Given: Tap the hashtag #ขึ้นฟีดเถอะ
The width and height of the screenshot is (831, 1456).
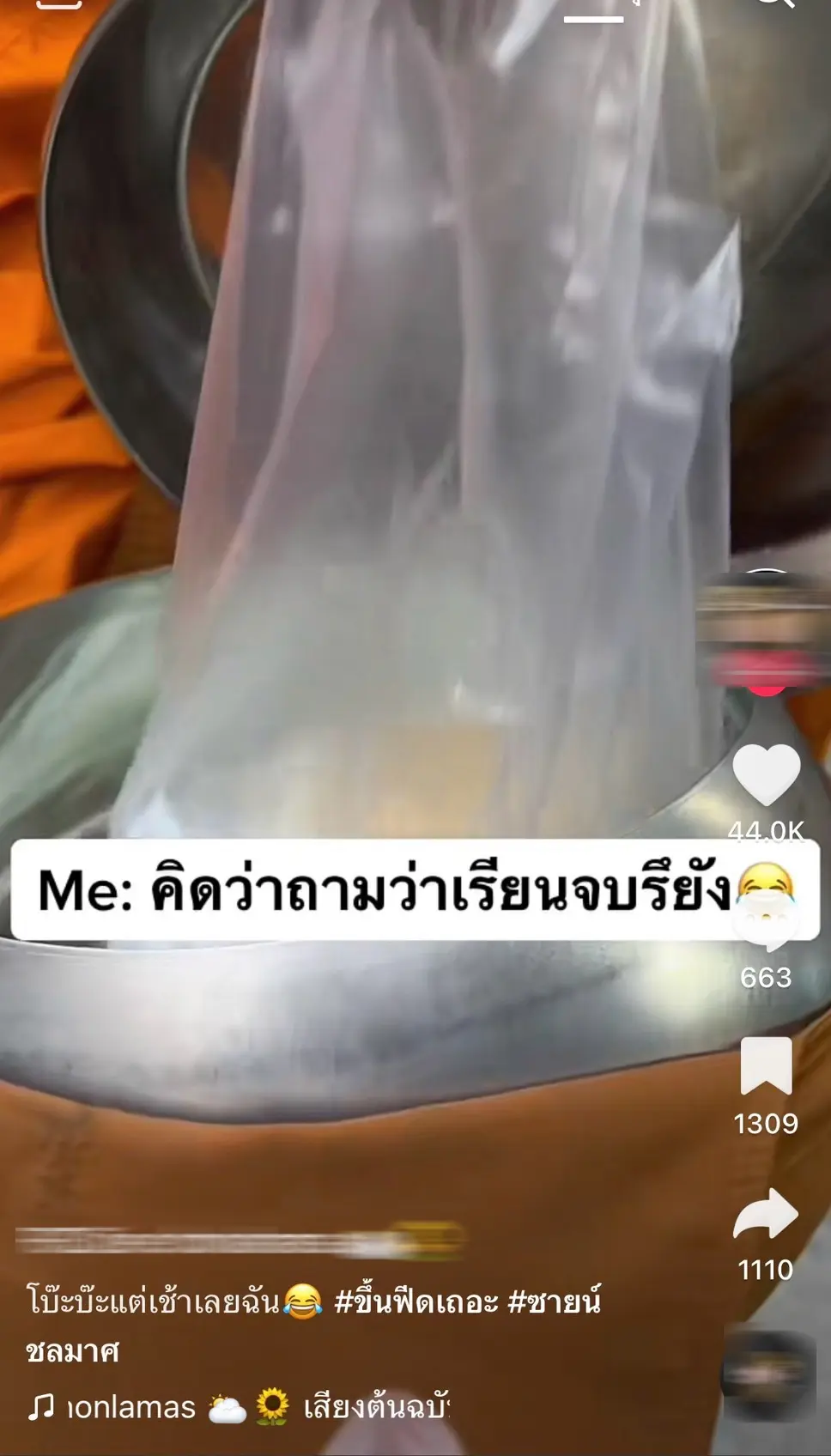Looking at the screenshot, I should click(416, 1301).
